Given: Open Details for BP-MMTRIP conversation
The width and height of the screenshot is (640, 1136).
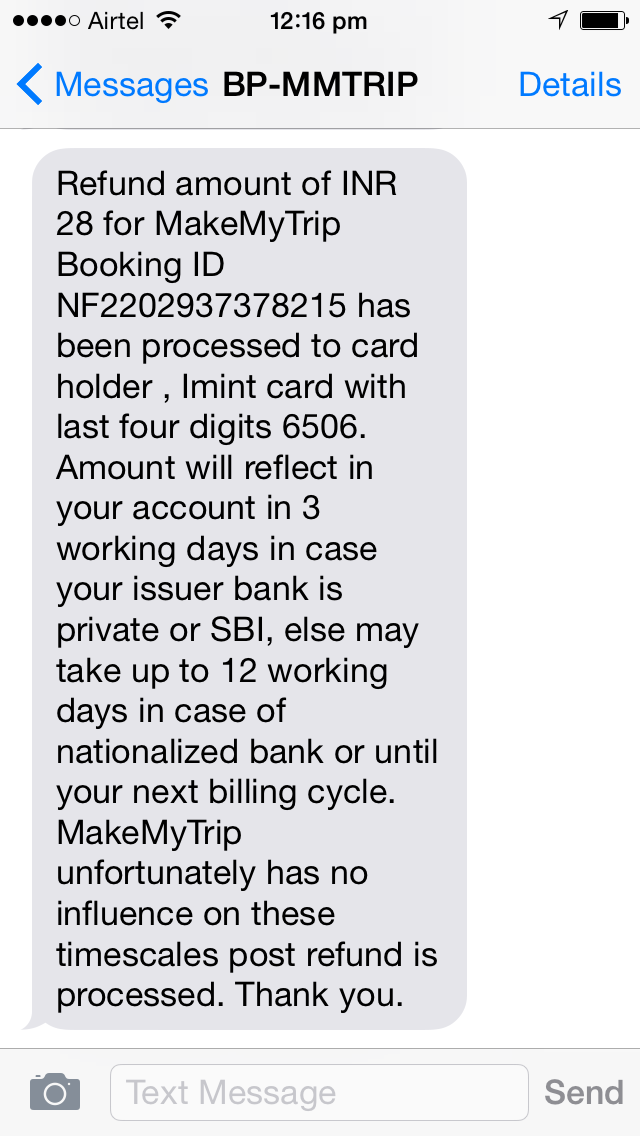Looking at the screenshot, I should click(x=569, y=85).
